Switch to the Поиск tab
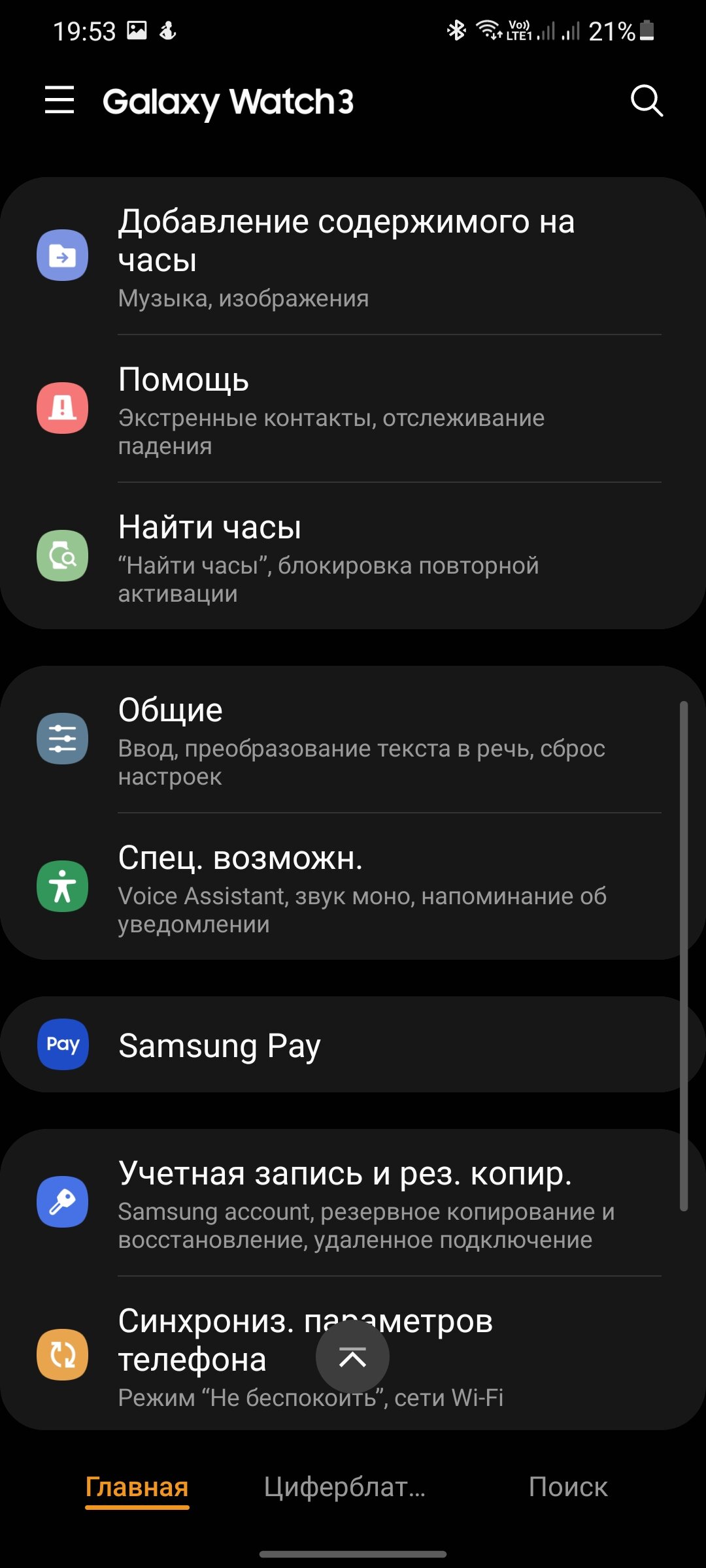Viewport: 706px width, 1568px height. tap(568, 1488)
